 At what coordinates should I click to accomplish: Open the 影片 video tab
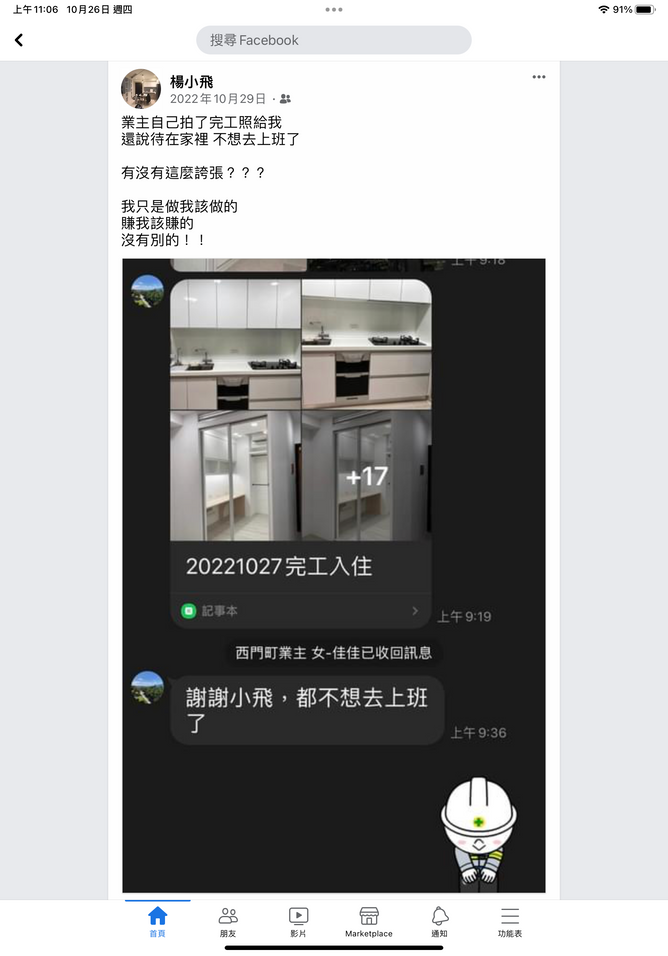click(x=298, y=921)
